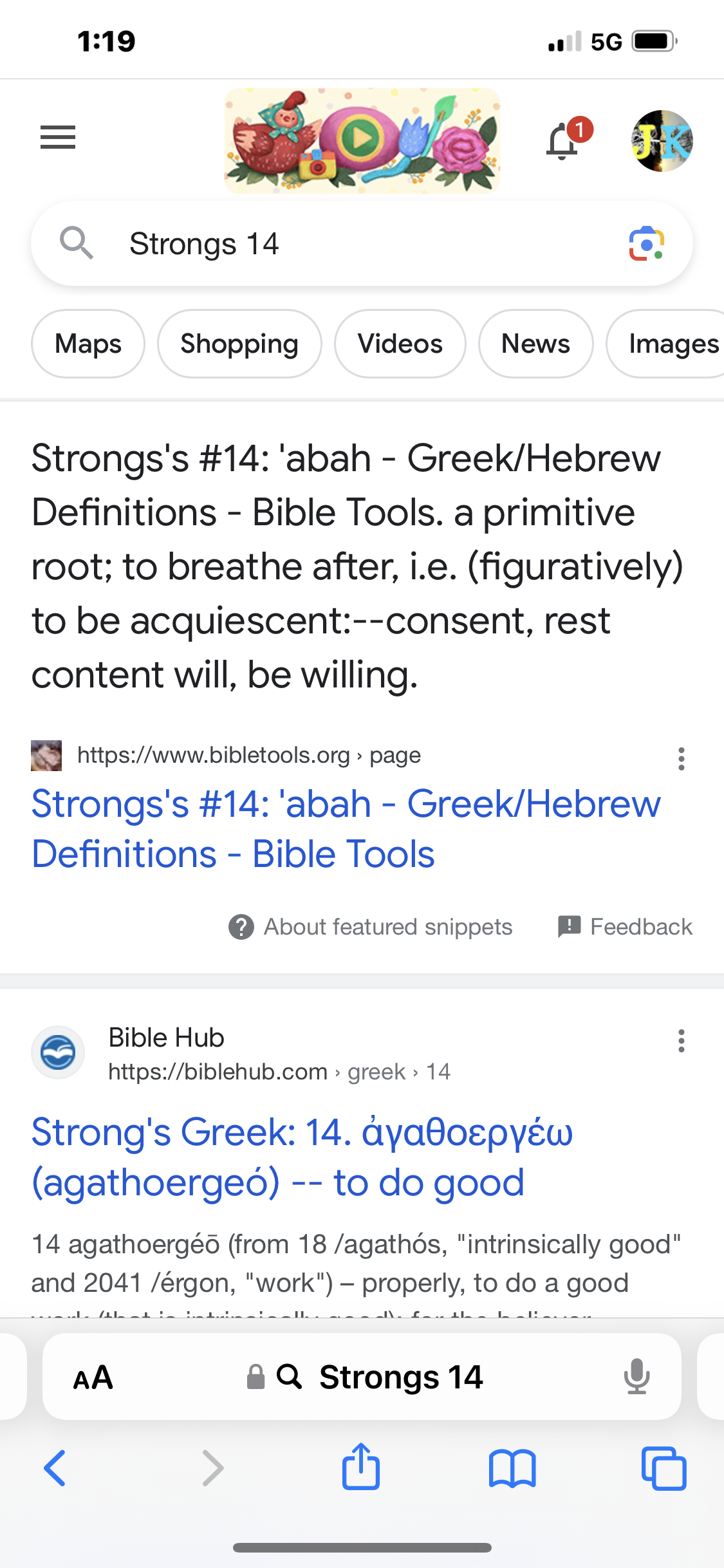Open options for the bibletools.org result
This screenshot has height=1568, width=724.
coord(681,759)
